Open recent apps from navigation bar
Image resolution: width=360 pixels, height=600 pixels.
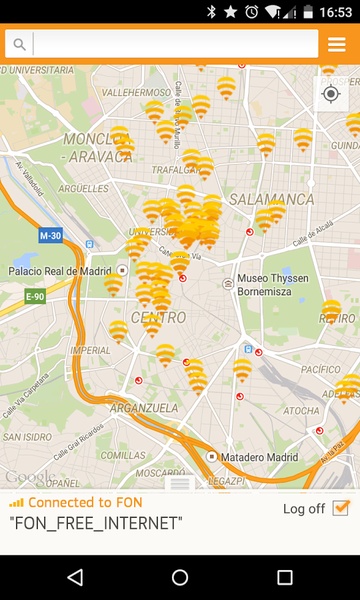click(285, 577)
